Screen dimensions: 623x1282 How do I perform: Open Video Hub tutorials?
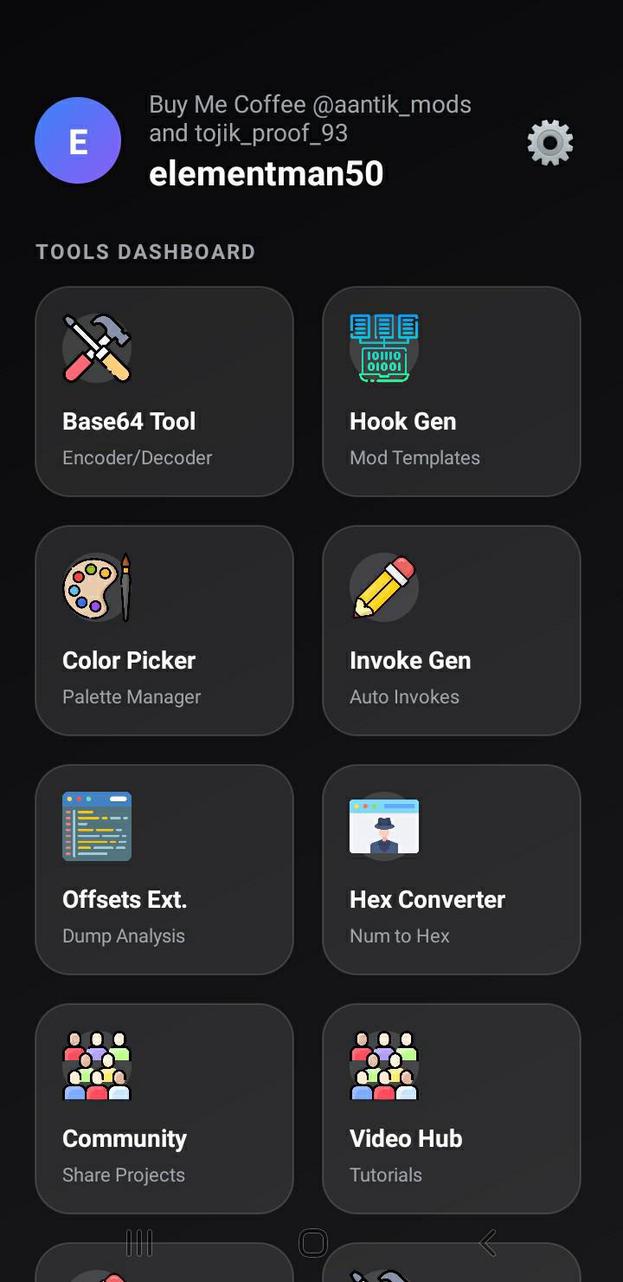click(451, 1108)
